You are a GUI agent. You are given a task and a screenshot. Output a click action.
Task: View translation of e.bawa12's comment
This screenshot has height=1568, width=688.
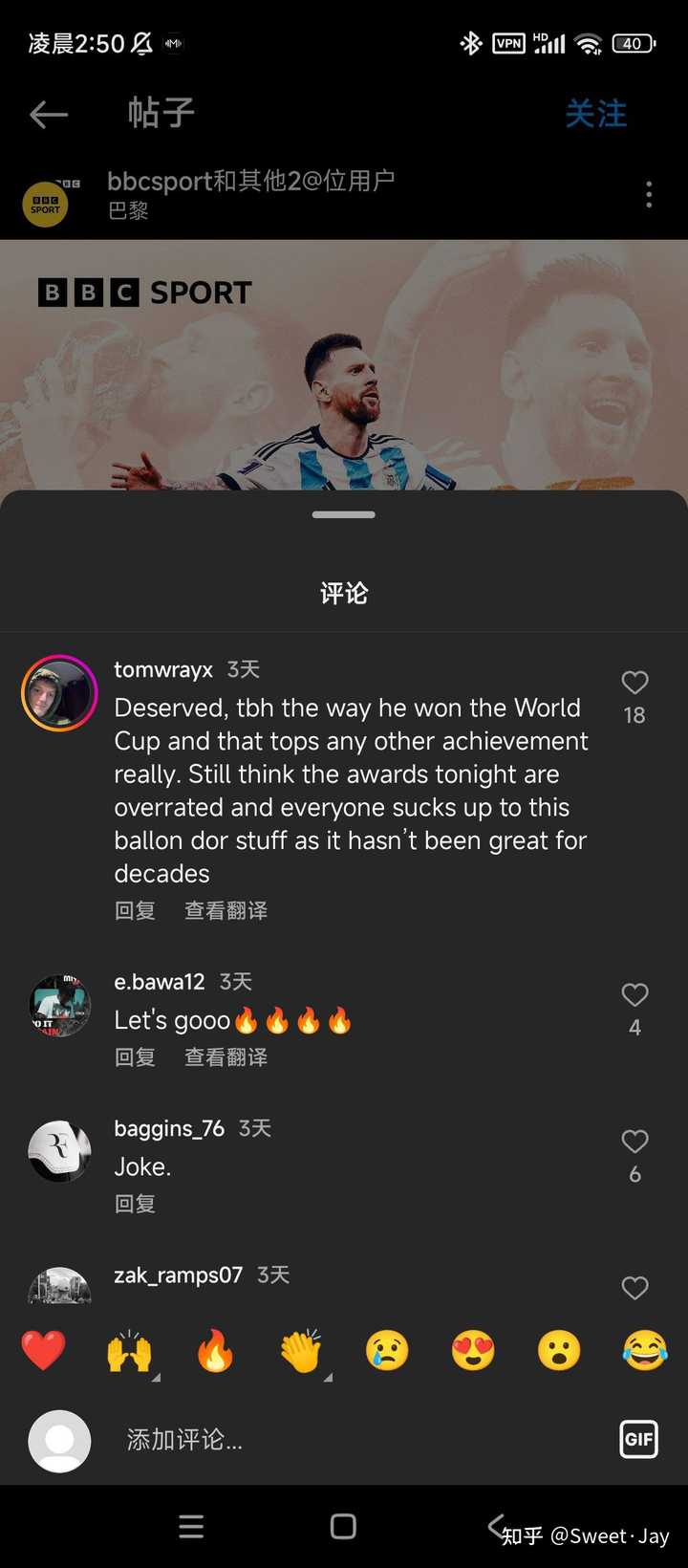[x=226, y=1056]
